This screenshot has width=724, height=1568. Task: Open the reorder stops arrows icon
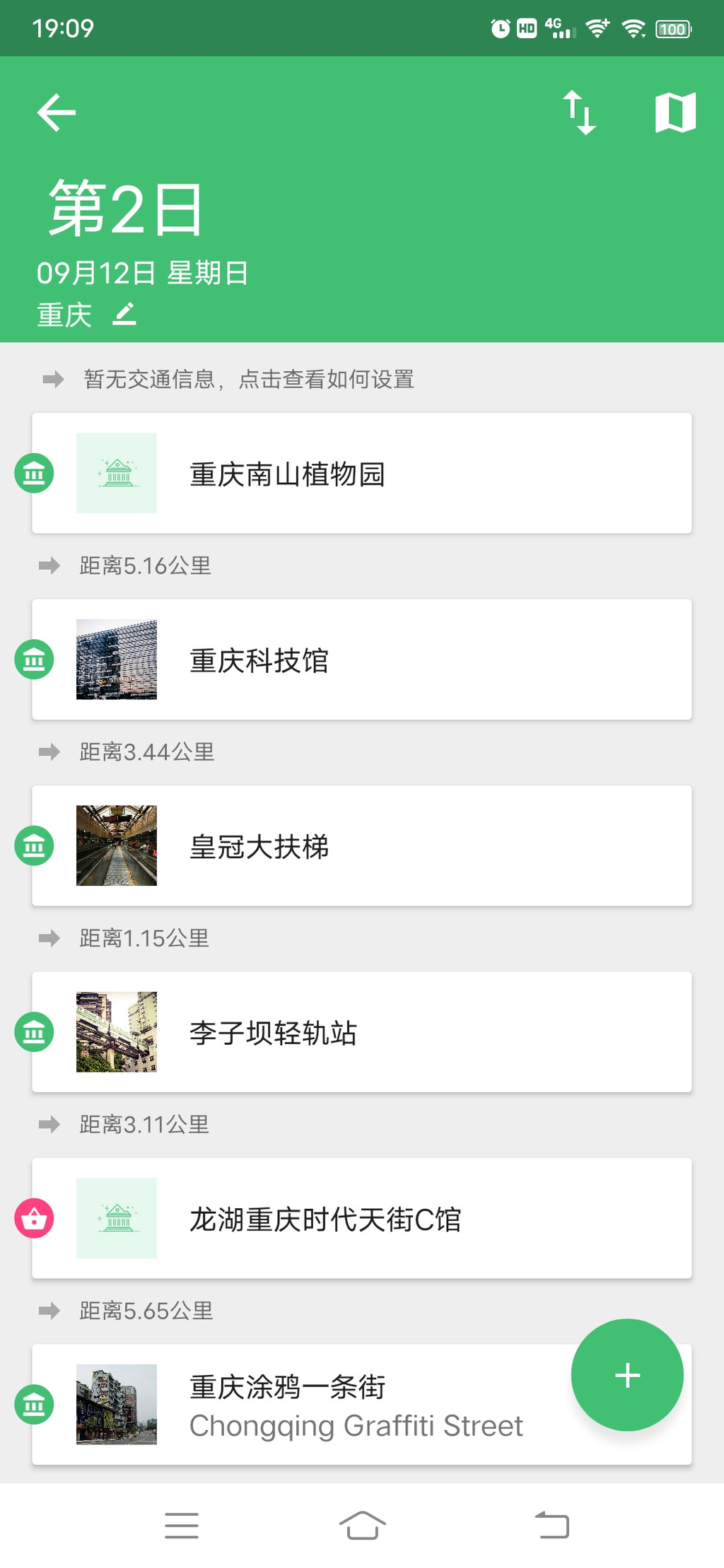(579, 112)
